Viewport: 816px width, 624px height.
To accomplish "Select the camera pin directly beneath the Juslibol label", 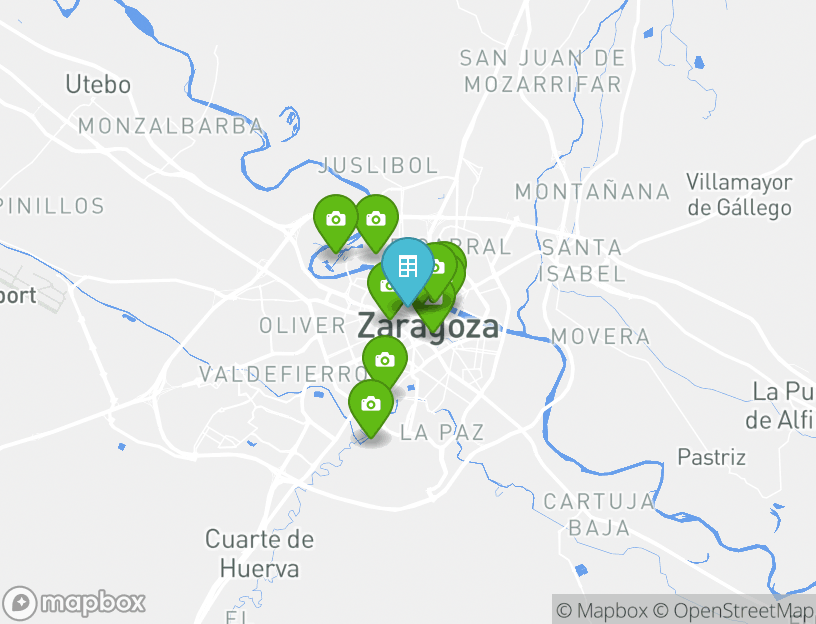I will click(376, 219).
